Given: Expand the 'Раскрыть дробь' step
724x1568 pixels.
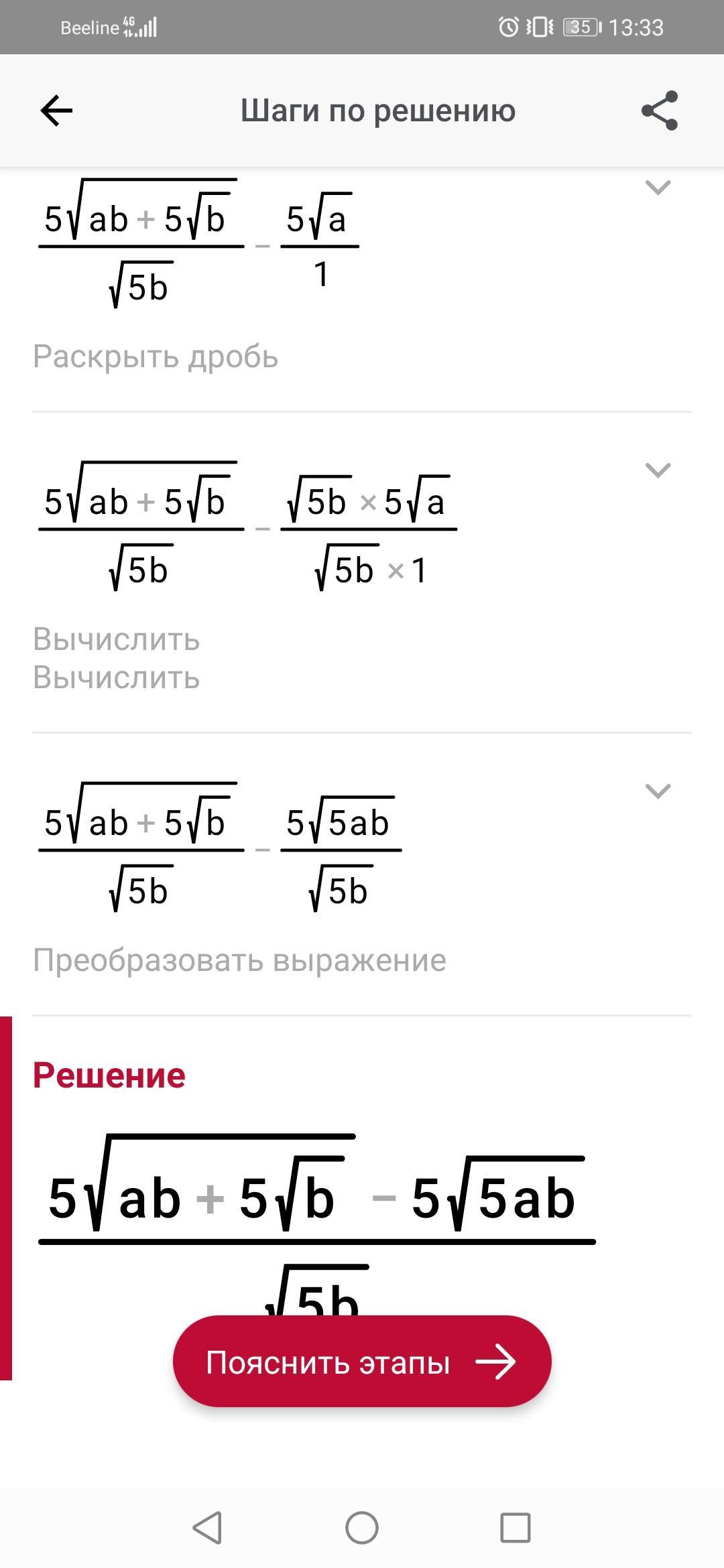Looking at the screenshot, I should tap(658, 188).
